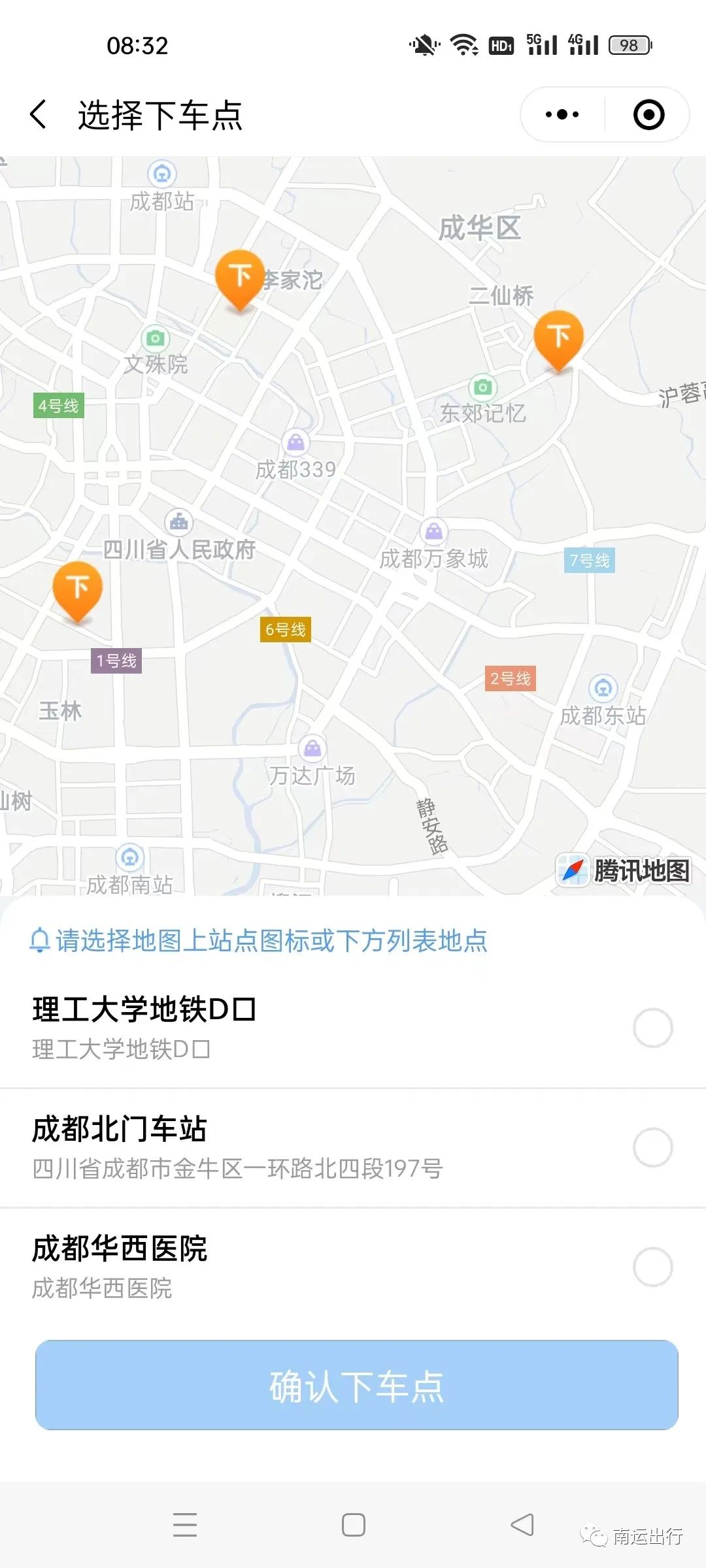Close the mini program via circle icon
The image size is (706, 1568).
click(x=648, y=115)
